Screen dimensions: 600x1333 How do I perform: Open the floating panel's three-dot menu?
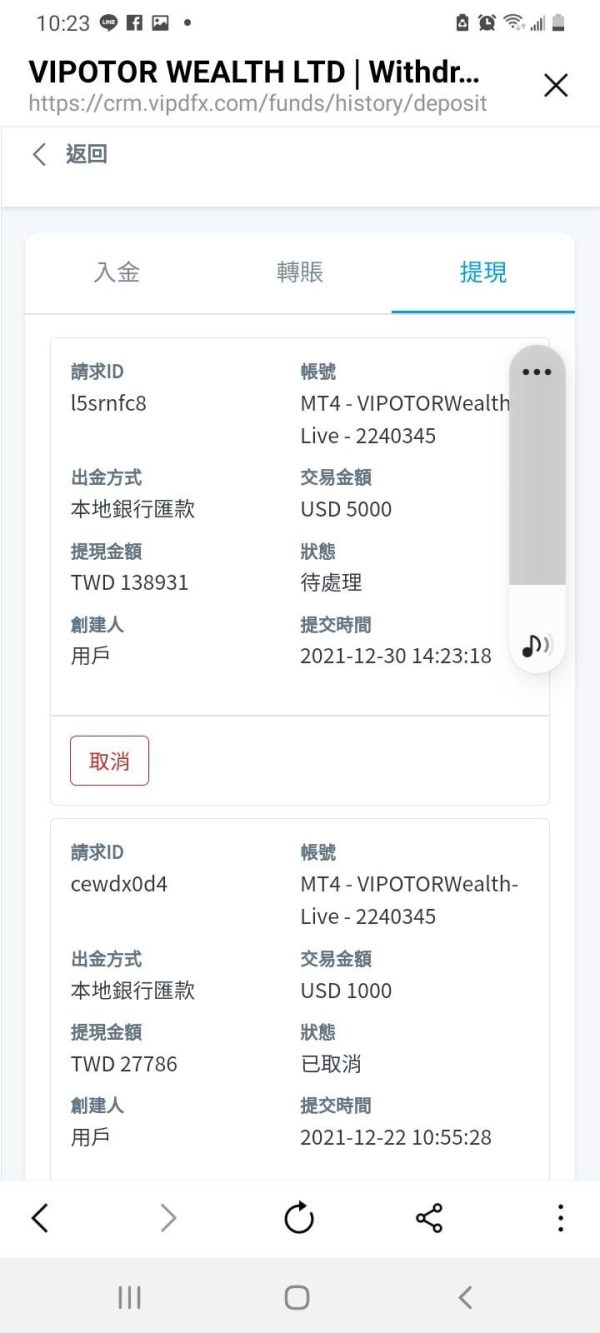point(537,372)
